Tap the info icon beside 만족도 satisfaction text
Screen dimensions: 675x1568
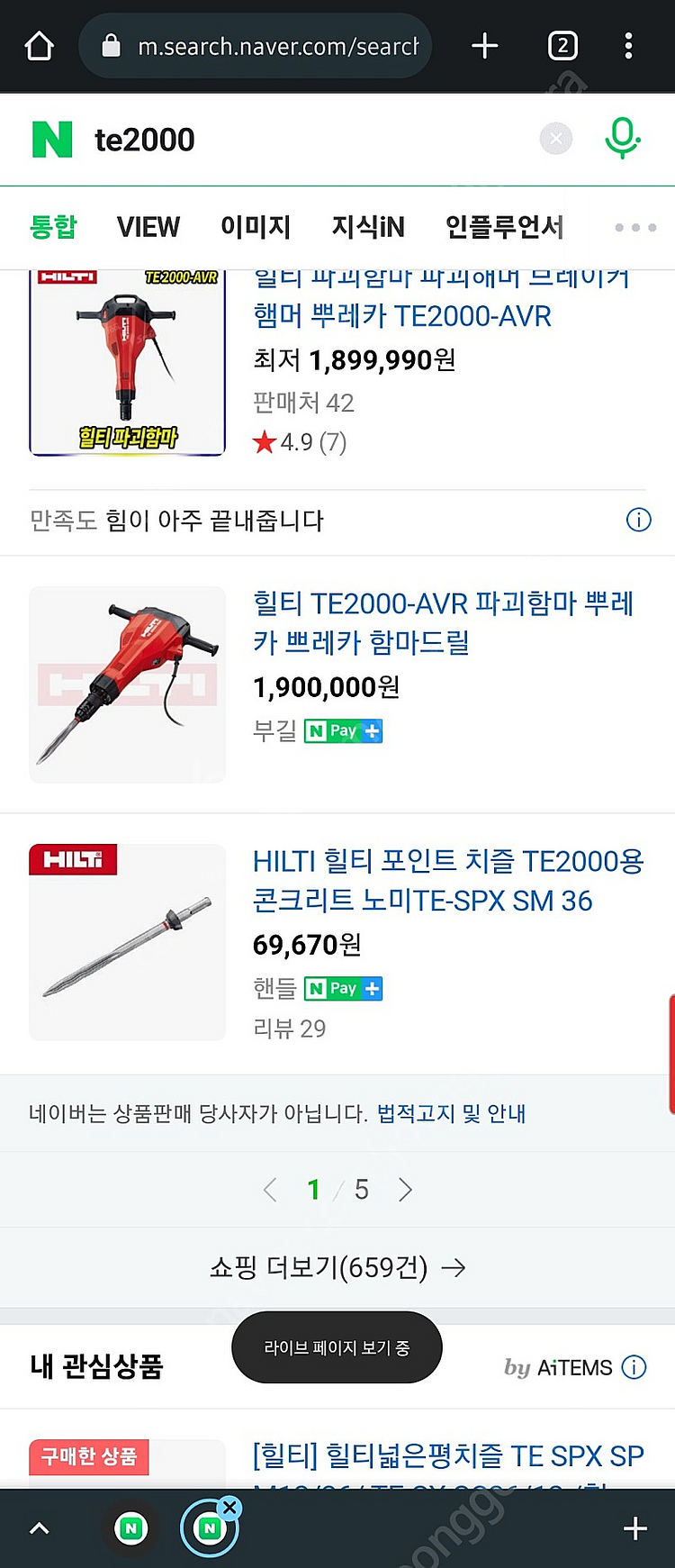pos(638,520)
